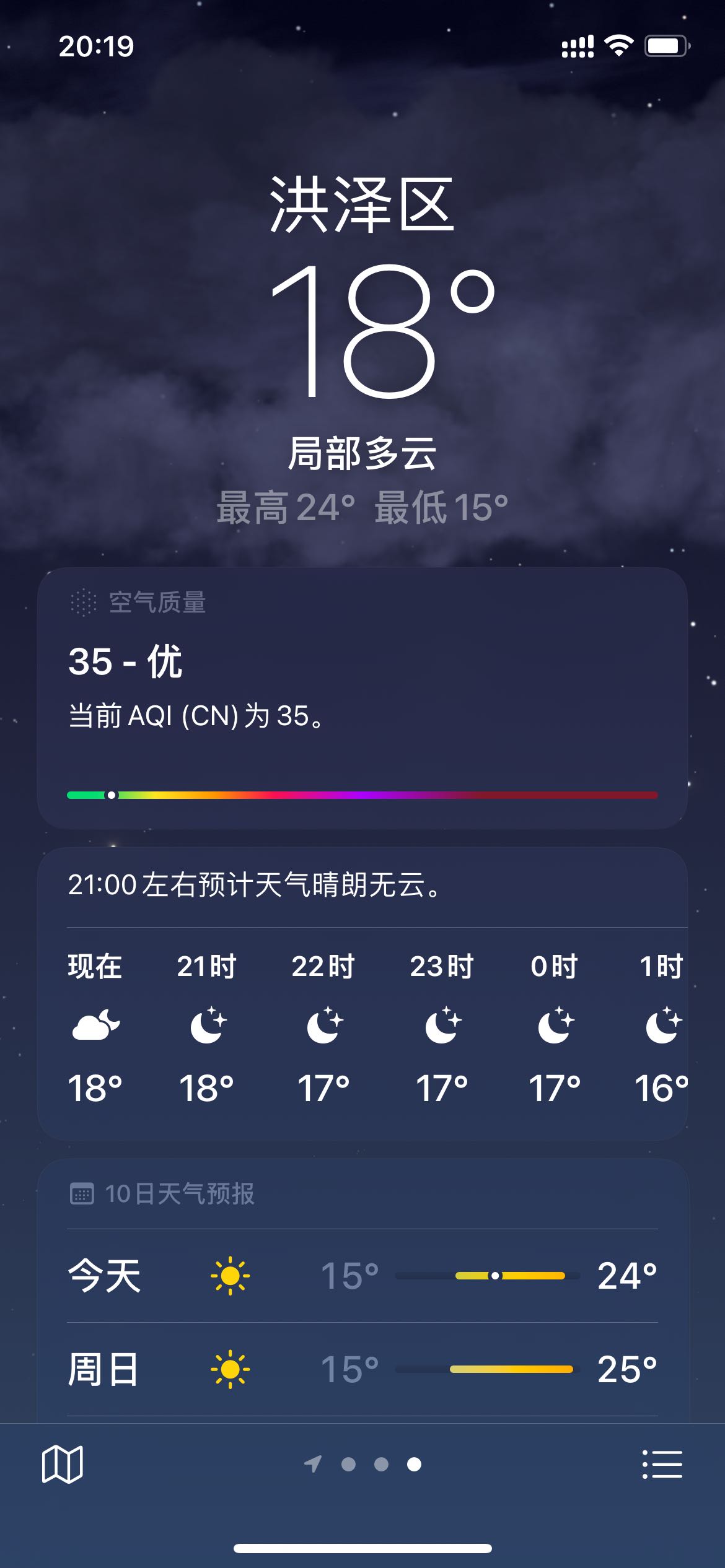Viewport: 725px width, 1568px height.
Task: Open the weather map icon
Action: pos(62,1465)
